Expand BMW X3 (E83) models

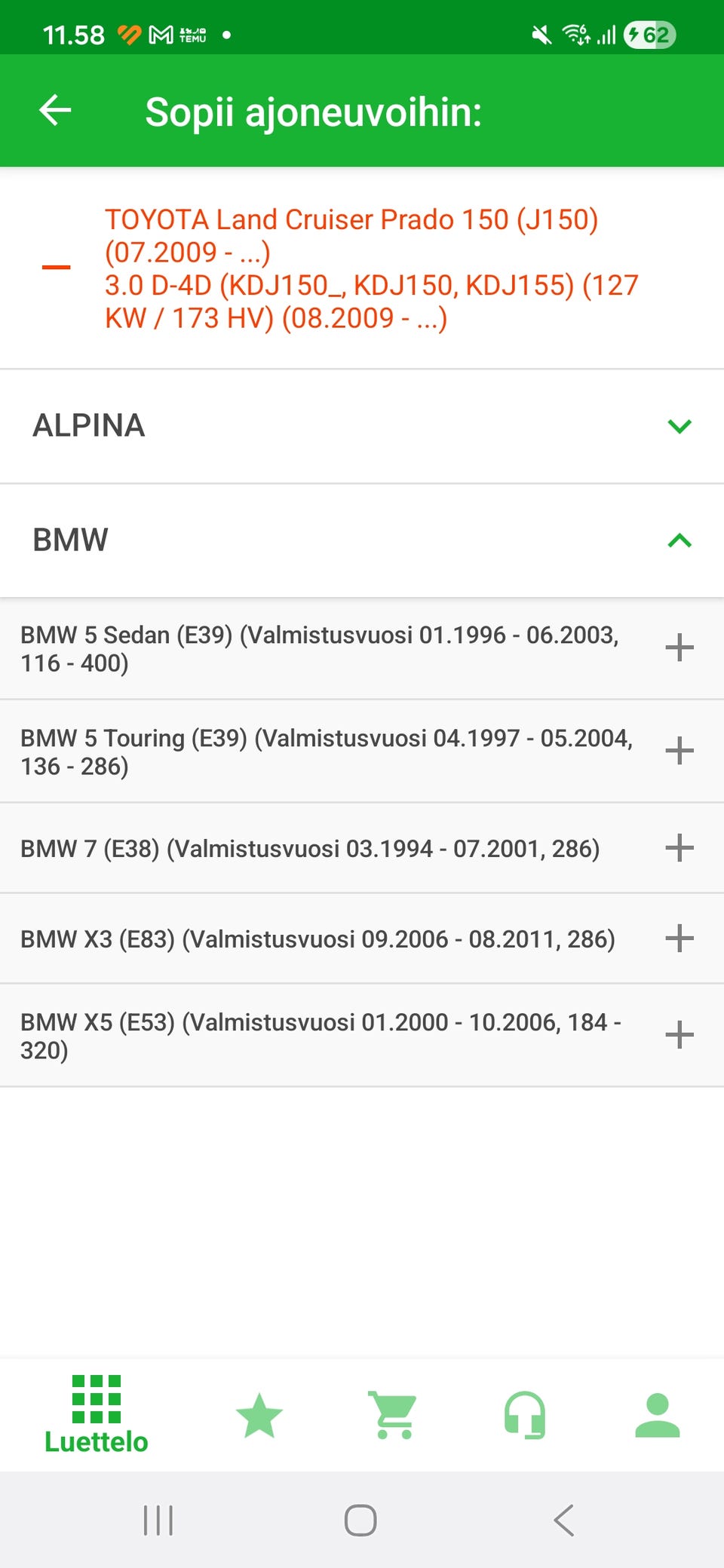[679, 939]
